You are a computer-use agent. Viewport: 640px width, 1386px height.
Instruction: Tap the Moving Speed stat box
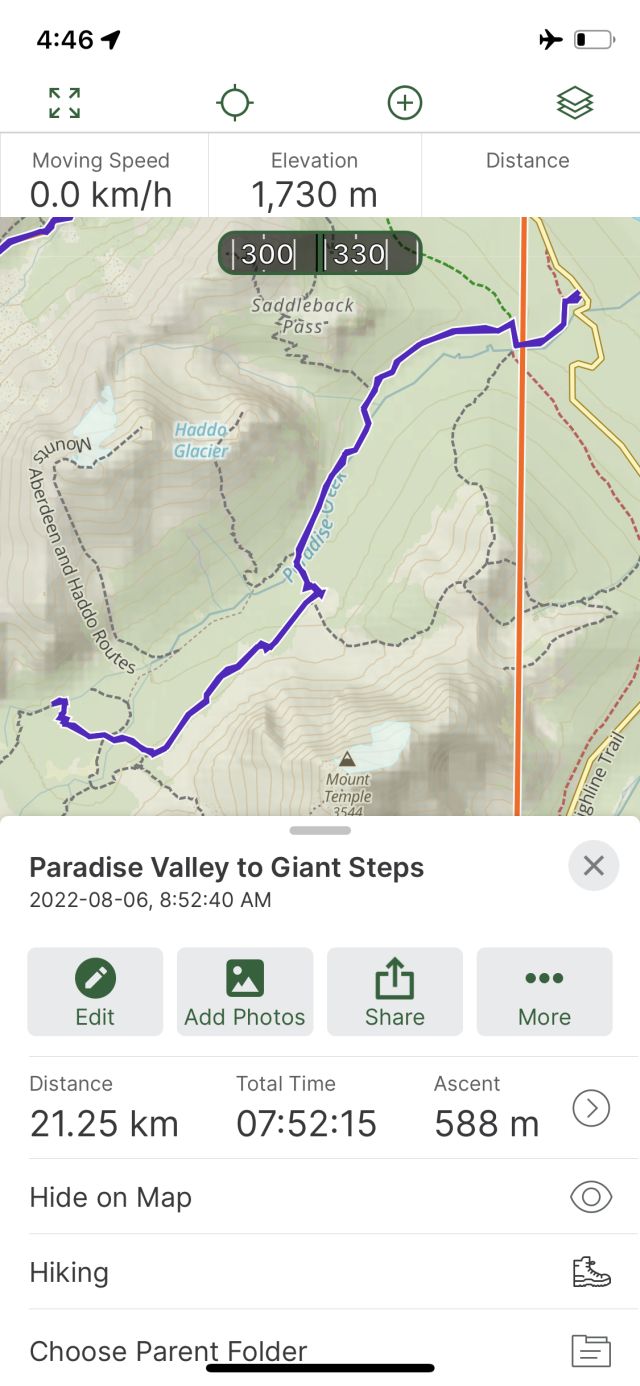point(104,176)
